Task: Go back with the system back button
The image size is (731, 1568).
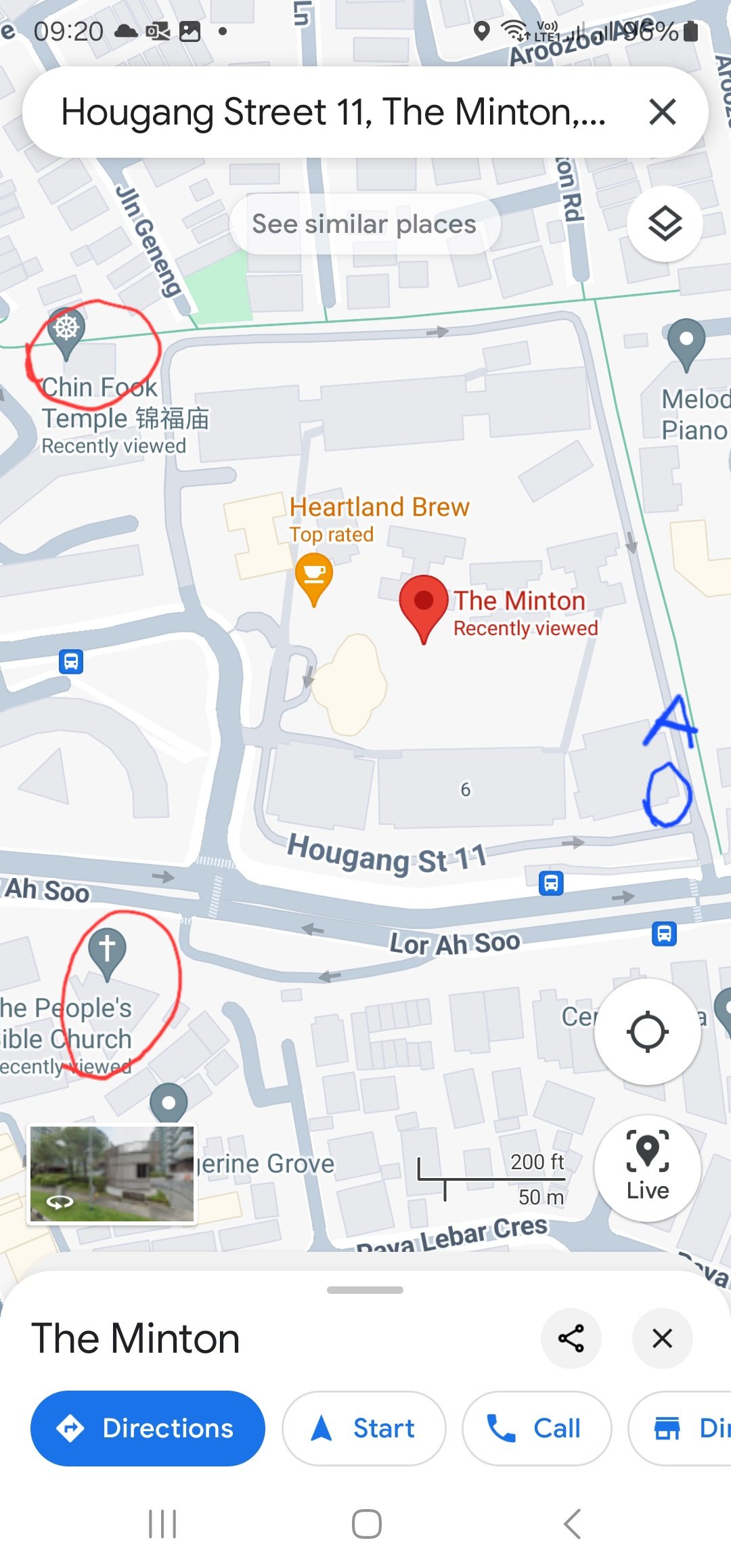Action: pyautogui.click(x=572, y=1524)
